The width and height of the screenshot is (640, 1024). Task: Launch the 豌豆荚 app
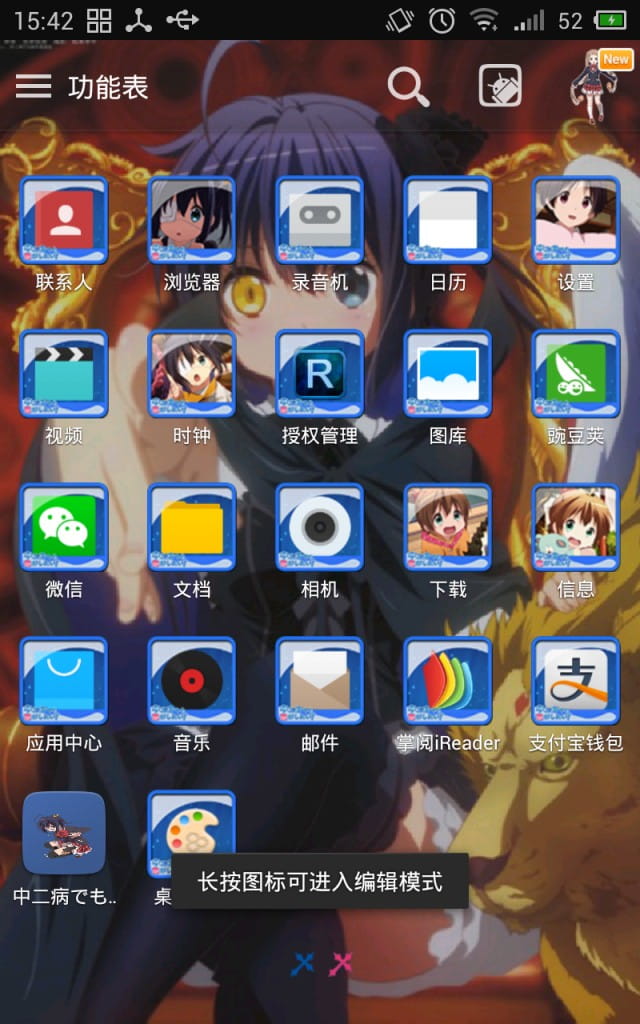(576, 374)
